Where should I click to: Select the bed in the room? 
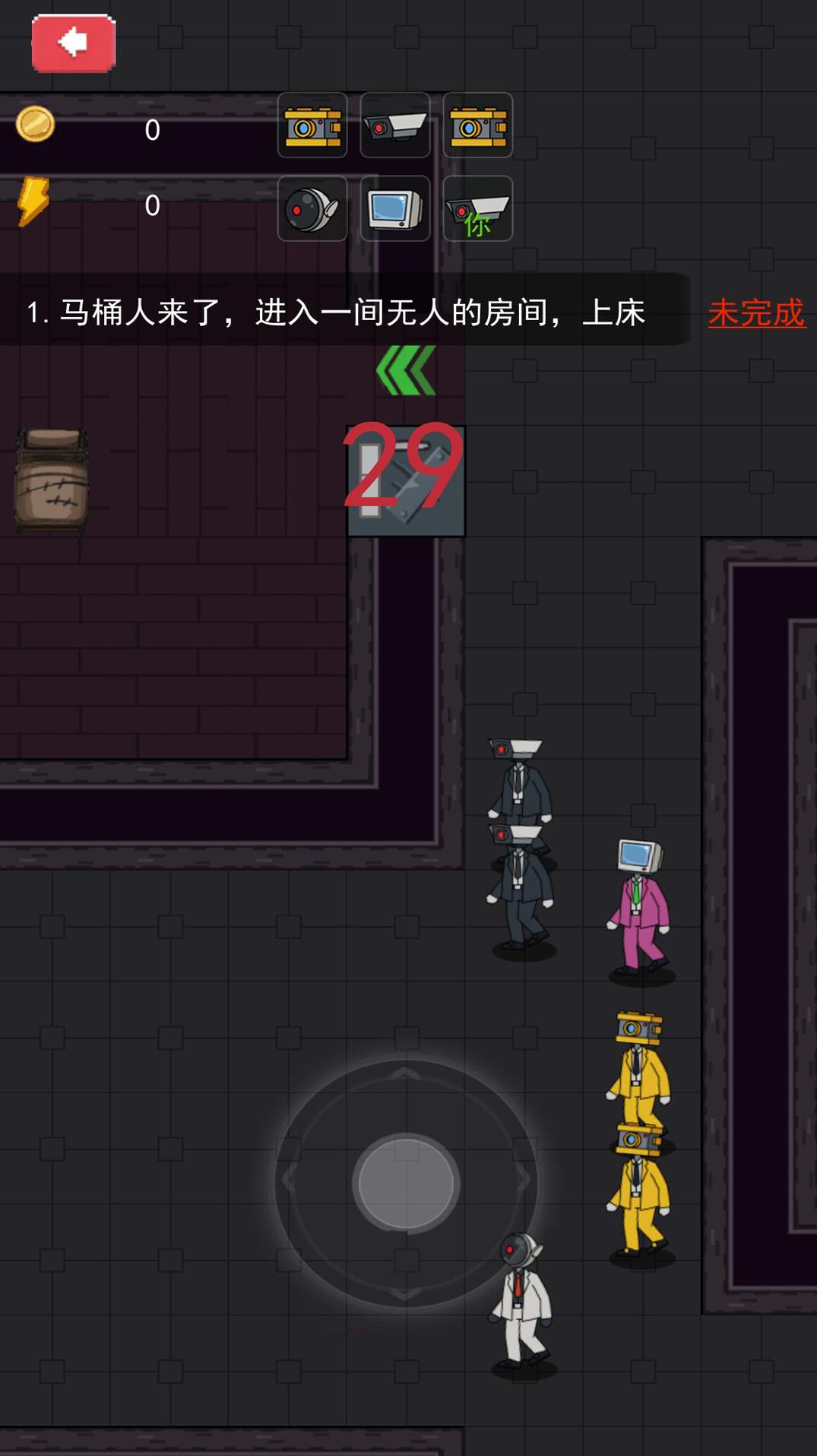52,479
